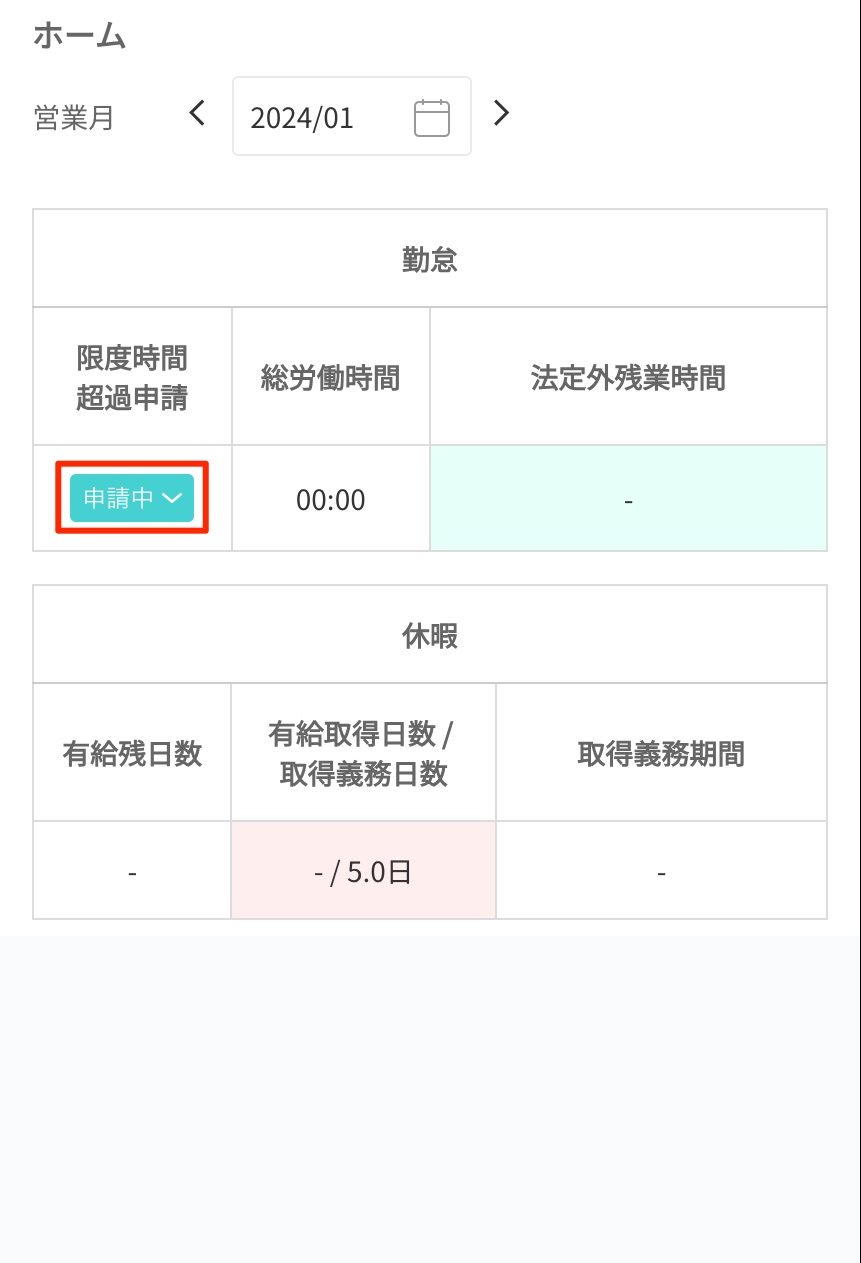Image resolution: width=861 pixels, height=1263 pixels.
Task: Open the 2024/01 month picker field
Action: 350,118
